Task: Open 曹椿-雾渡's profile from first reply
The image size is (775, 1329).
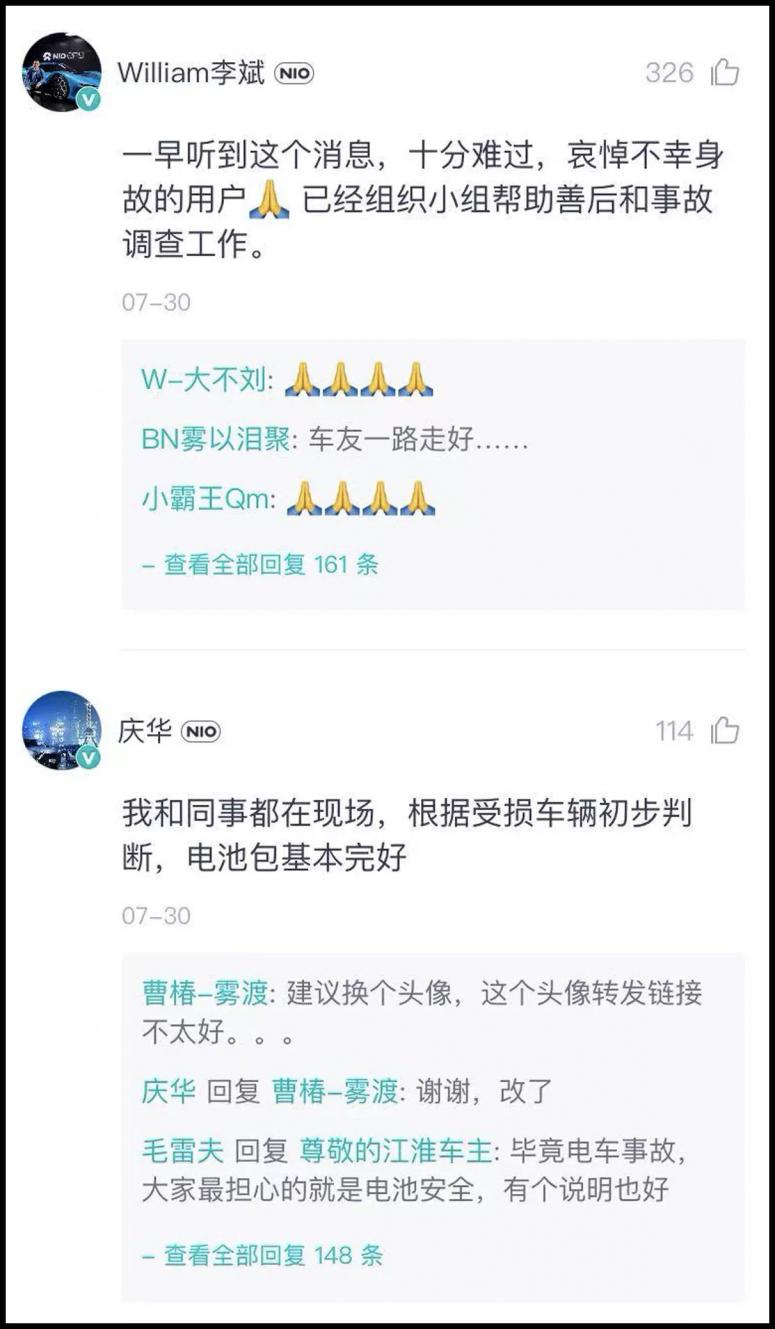Action: 205,993
